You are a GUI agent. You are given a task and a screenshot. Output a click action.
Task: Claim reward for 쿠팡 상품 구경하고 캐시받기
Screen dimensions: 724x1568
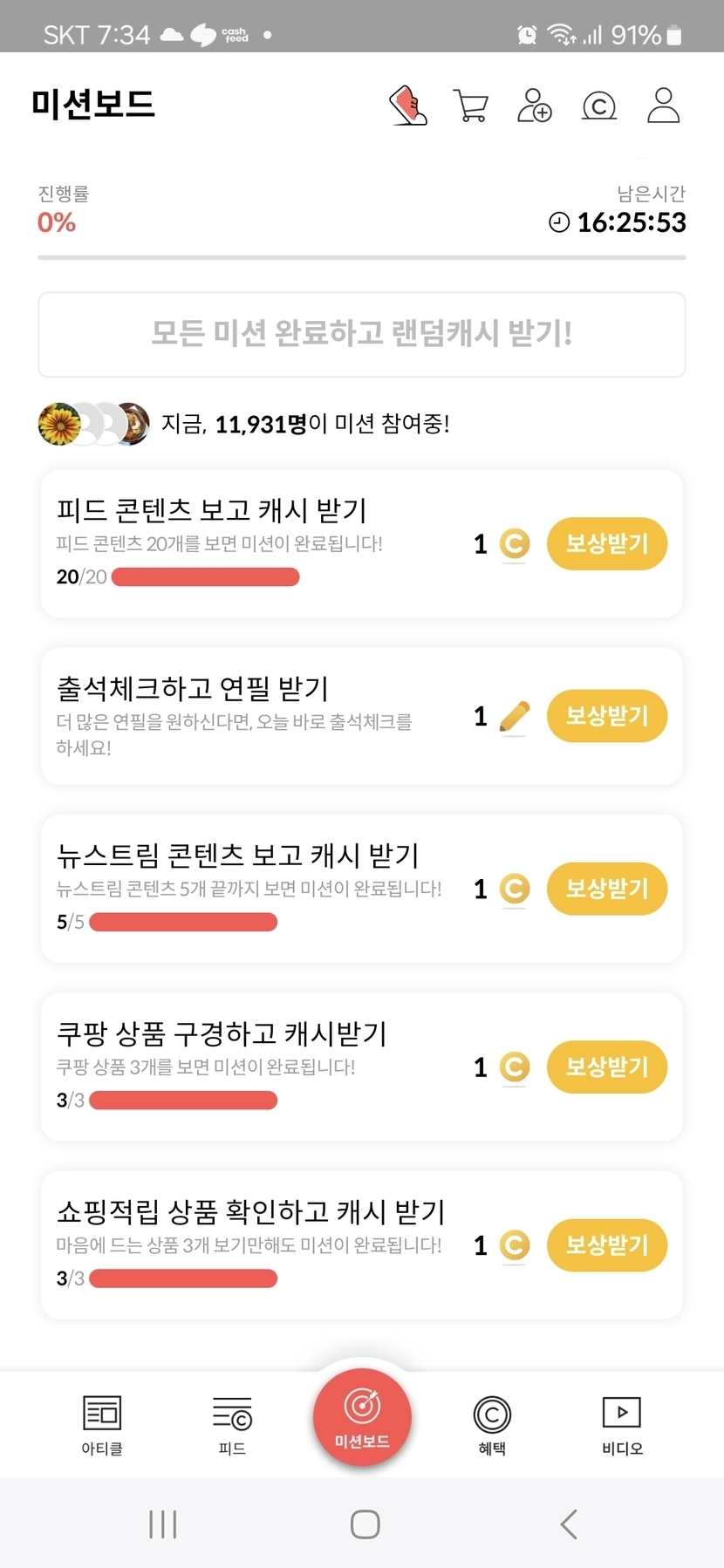(x=606, y=1067)
